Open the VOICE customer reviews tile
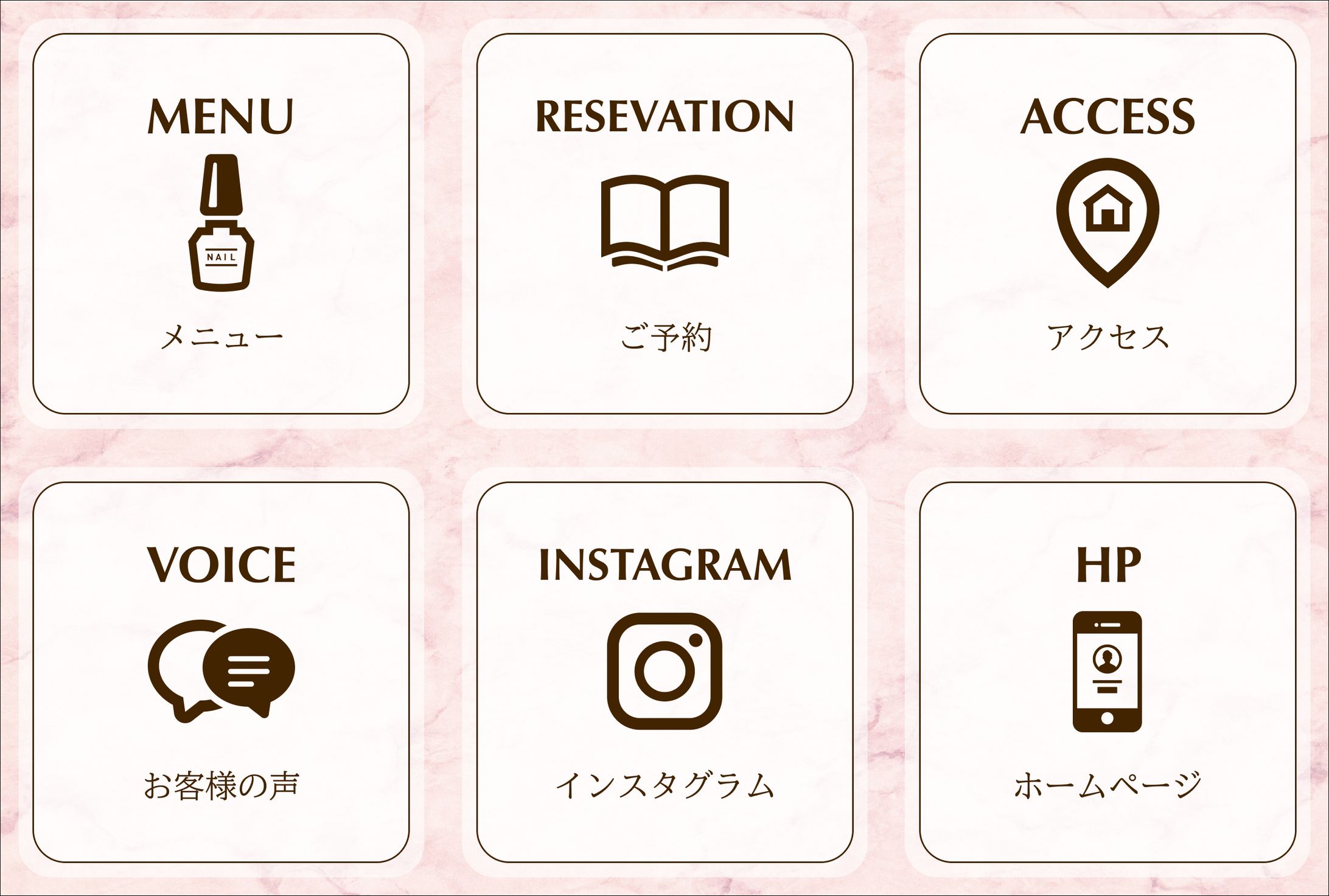Viewport: 1329px width, 896px height. click(221, 672)
